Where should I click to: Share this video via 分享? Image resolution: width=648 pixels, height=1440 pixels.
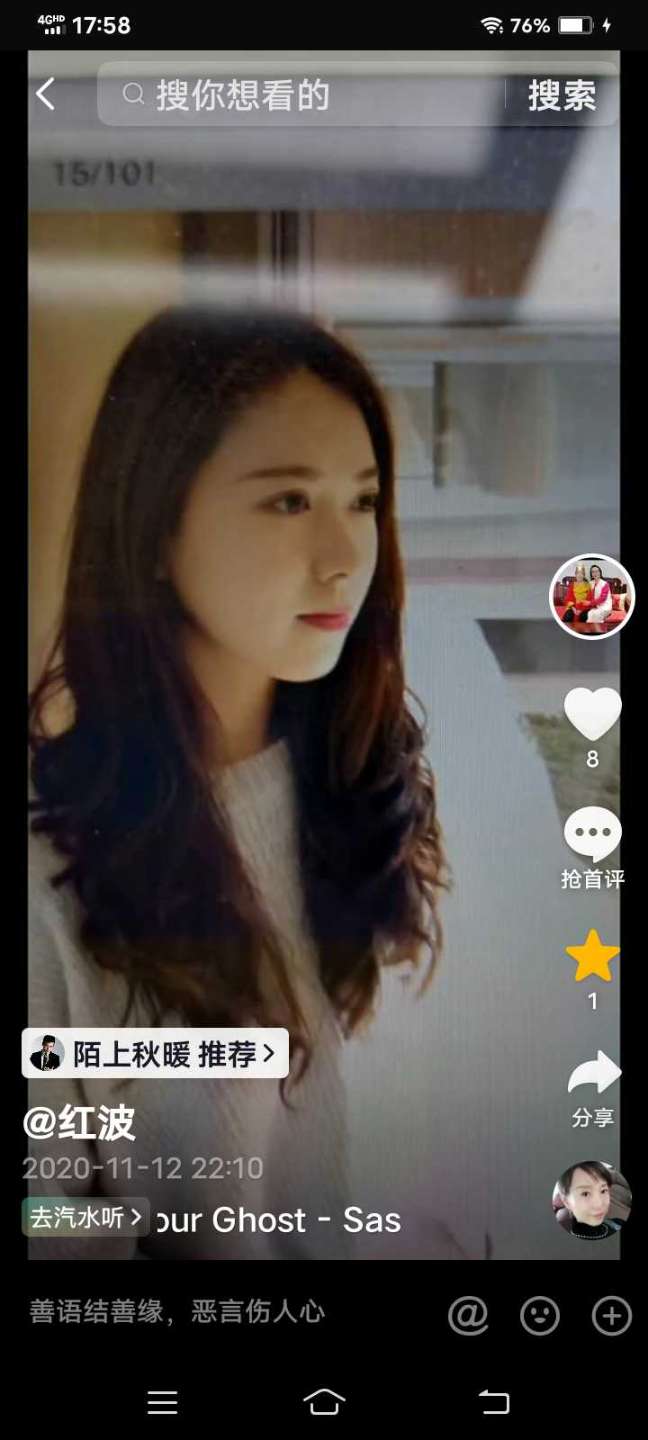point(593,1078)
